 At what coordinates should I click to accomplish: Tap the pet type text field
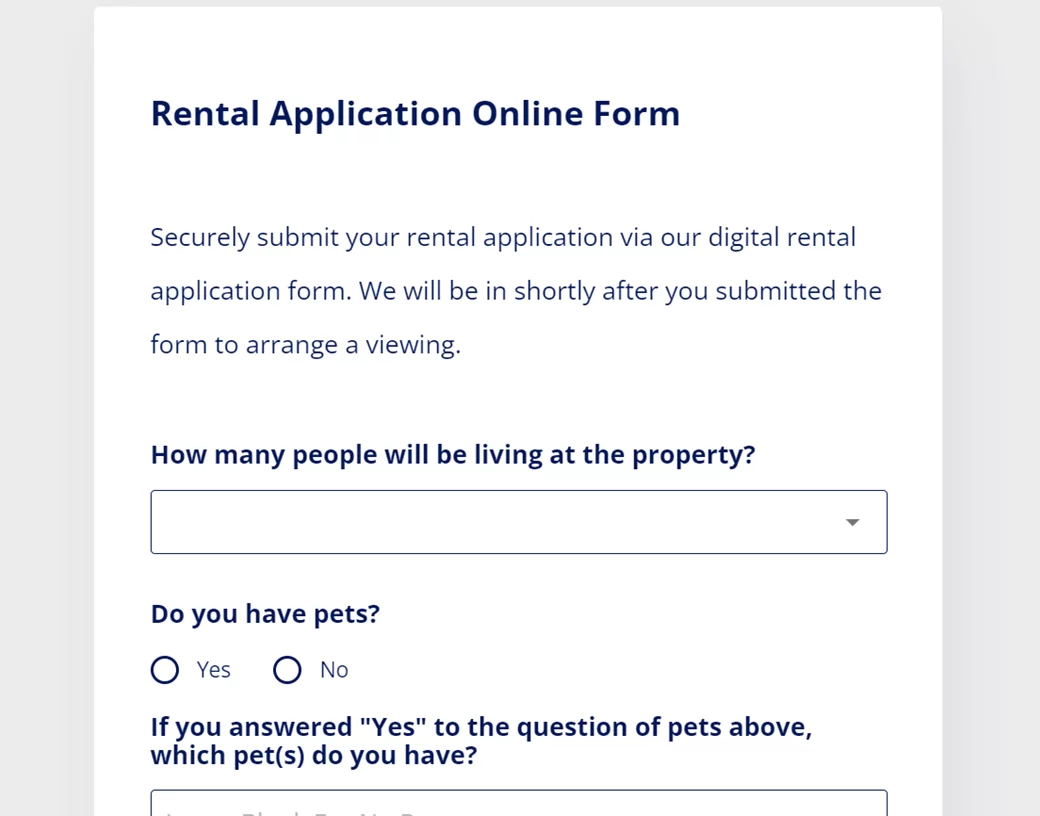[x=518, y=804]
